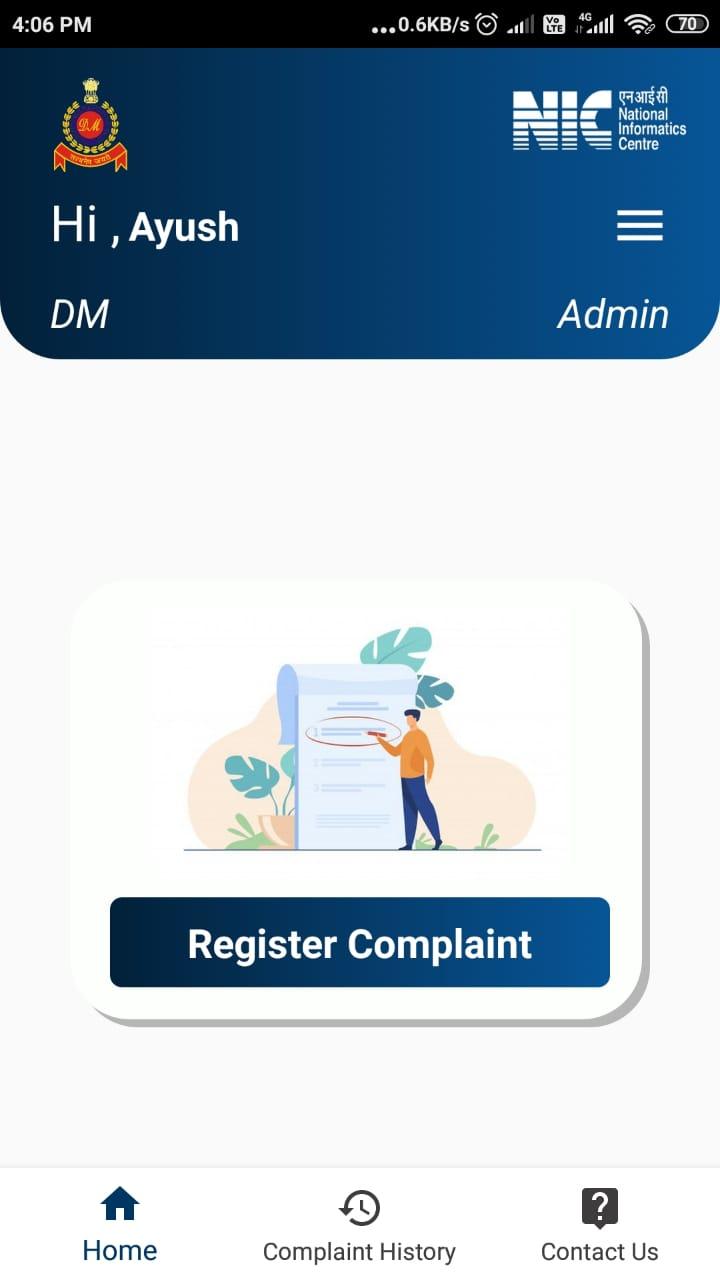Tap the Register Complaint button

coord(360,942)
